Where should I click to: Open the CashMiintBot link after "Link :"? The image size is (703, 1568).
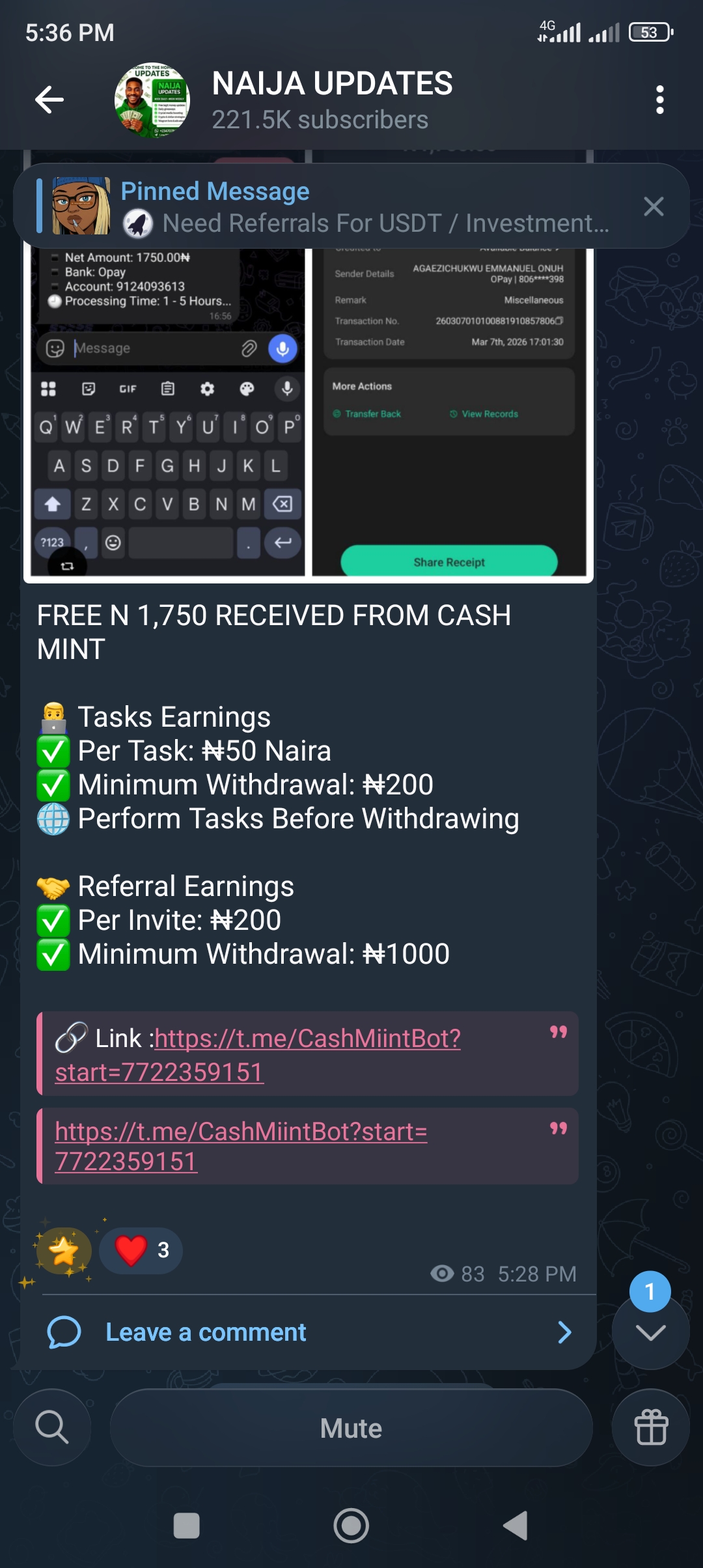tap(307, 1039)
